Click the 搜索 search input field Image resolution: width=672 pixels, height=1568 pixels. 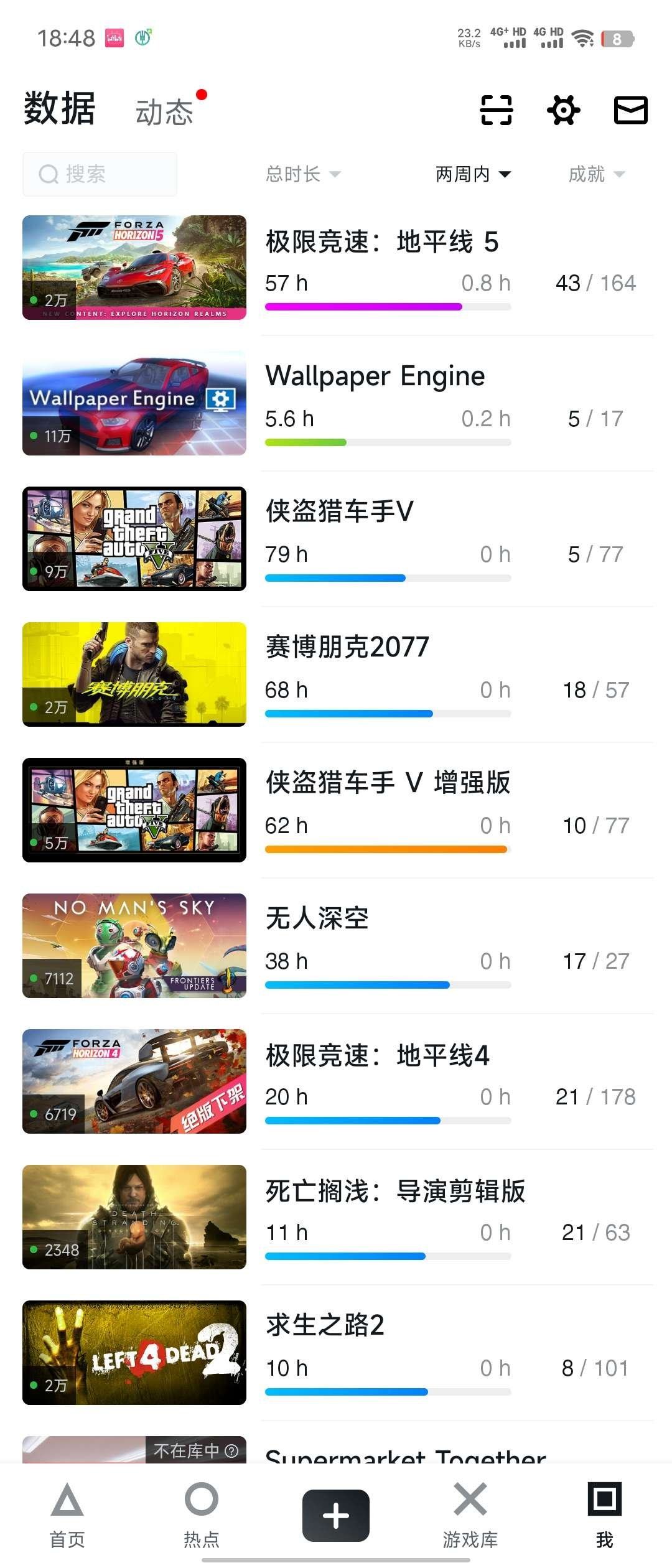coord(100,174)
